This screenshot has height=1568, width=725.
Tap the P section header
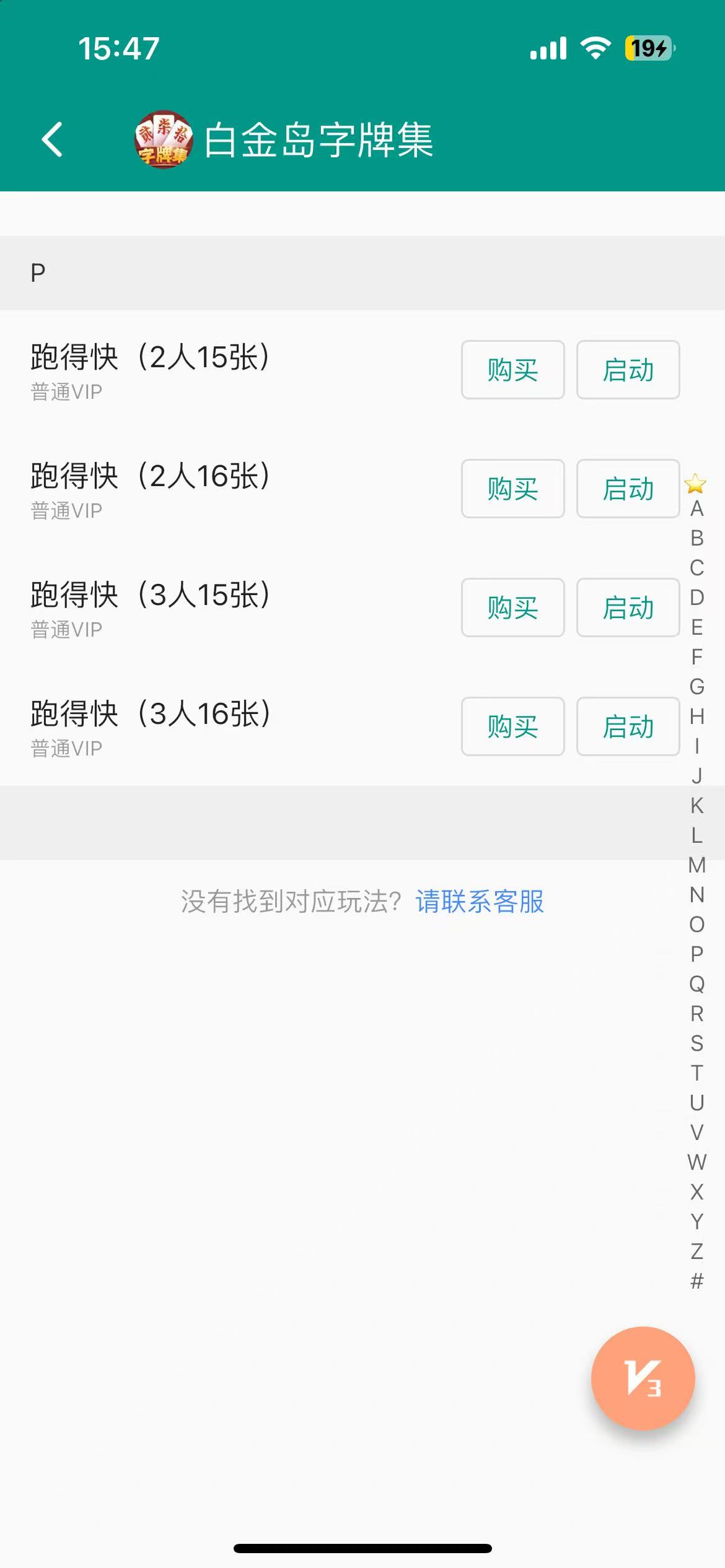38,271
